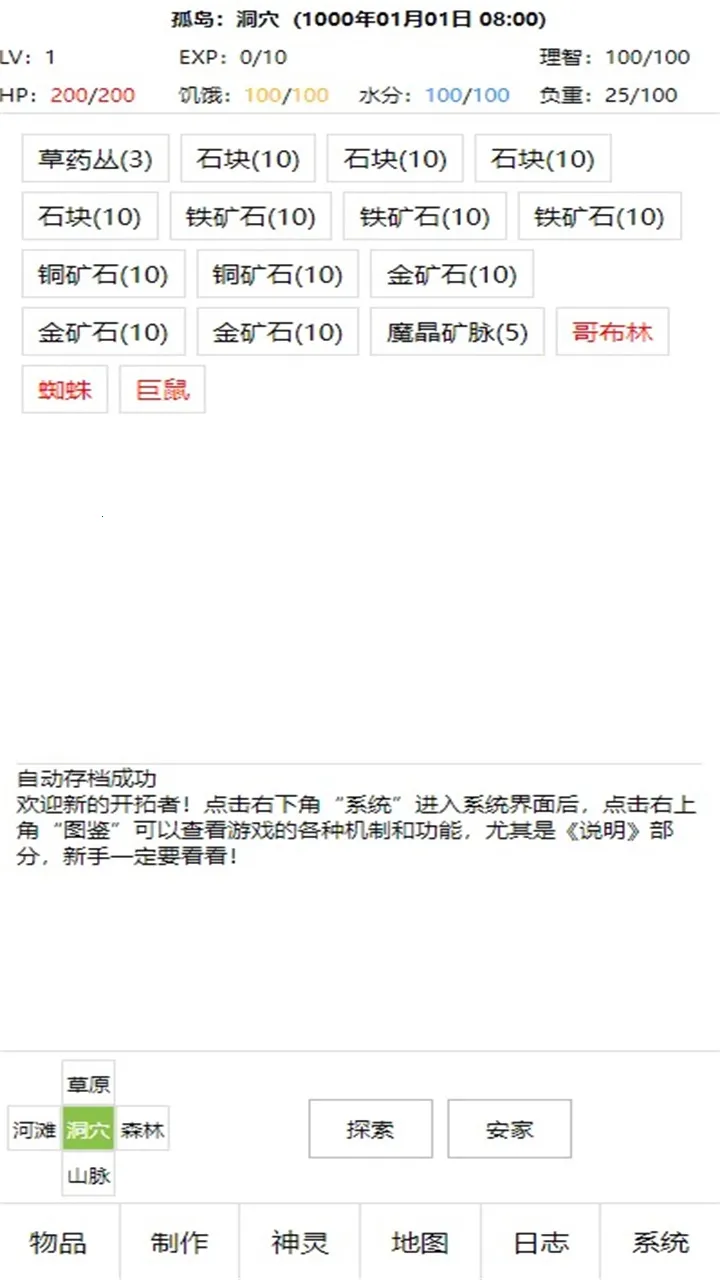Image resolution: width=720 pixels, height=1280 pixels.
Task: Tap the 魔晶矿脉(5) resource
Action: [x=457, y=332]
